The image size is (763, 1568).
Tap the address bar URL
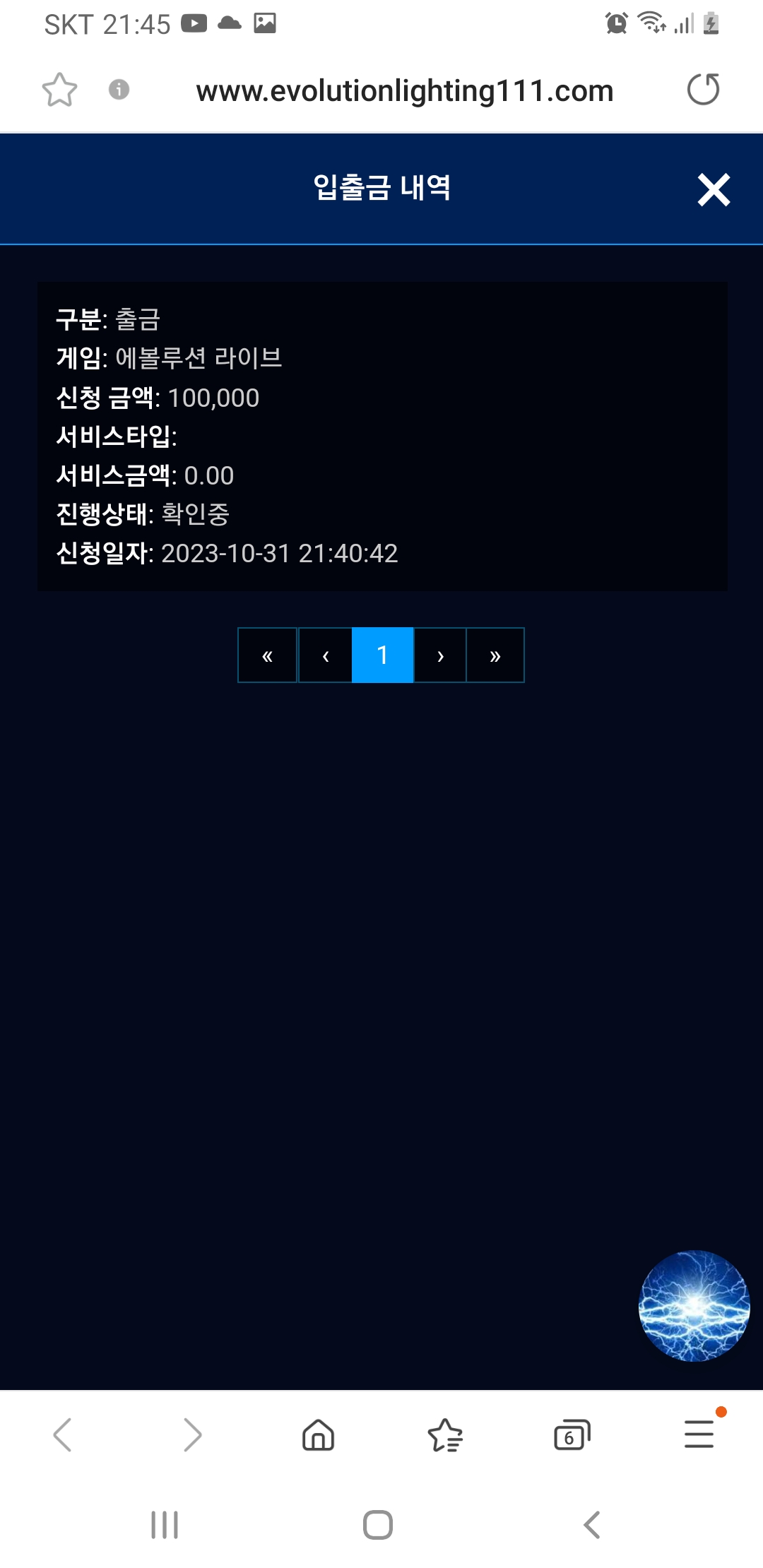tap(405, 90)
